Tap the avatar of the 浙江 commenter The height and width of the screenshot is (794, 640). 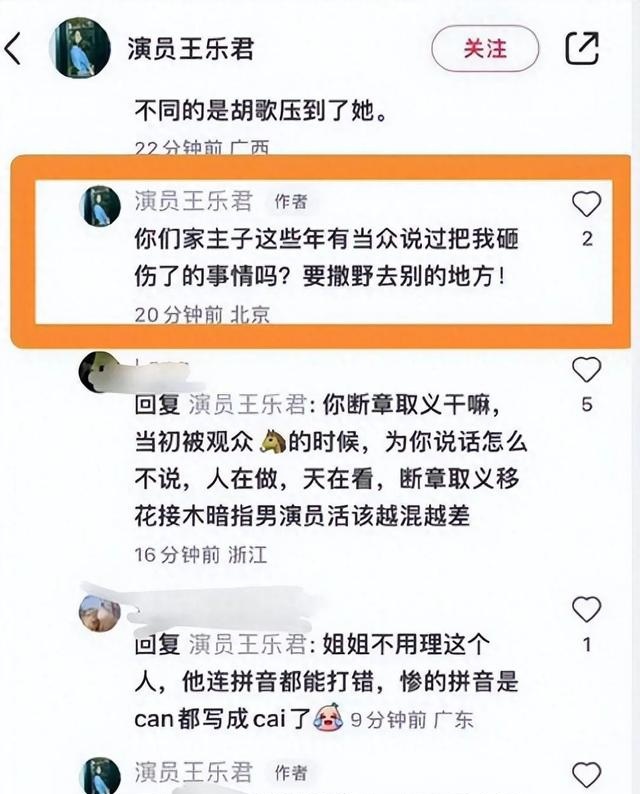tap(99, 374)
